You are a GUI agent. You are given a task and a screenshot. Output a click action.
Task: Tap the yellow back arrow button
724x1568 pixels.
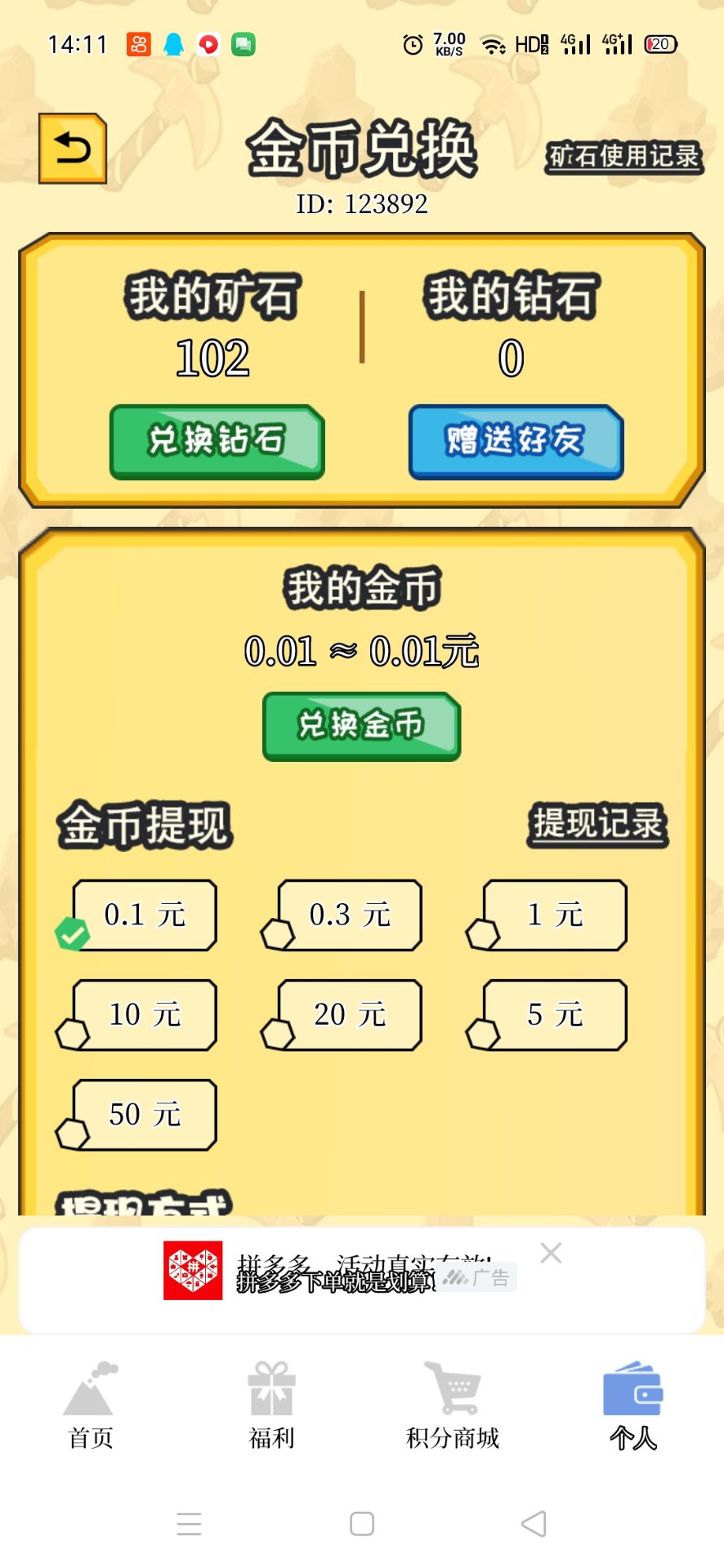(x=73, y=148)
